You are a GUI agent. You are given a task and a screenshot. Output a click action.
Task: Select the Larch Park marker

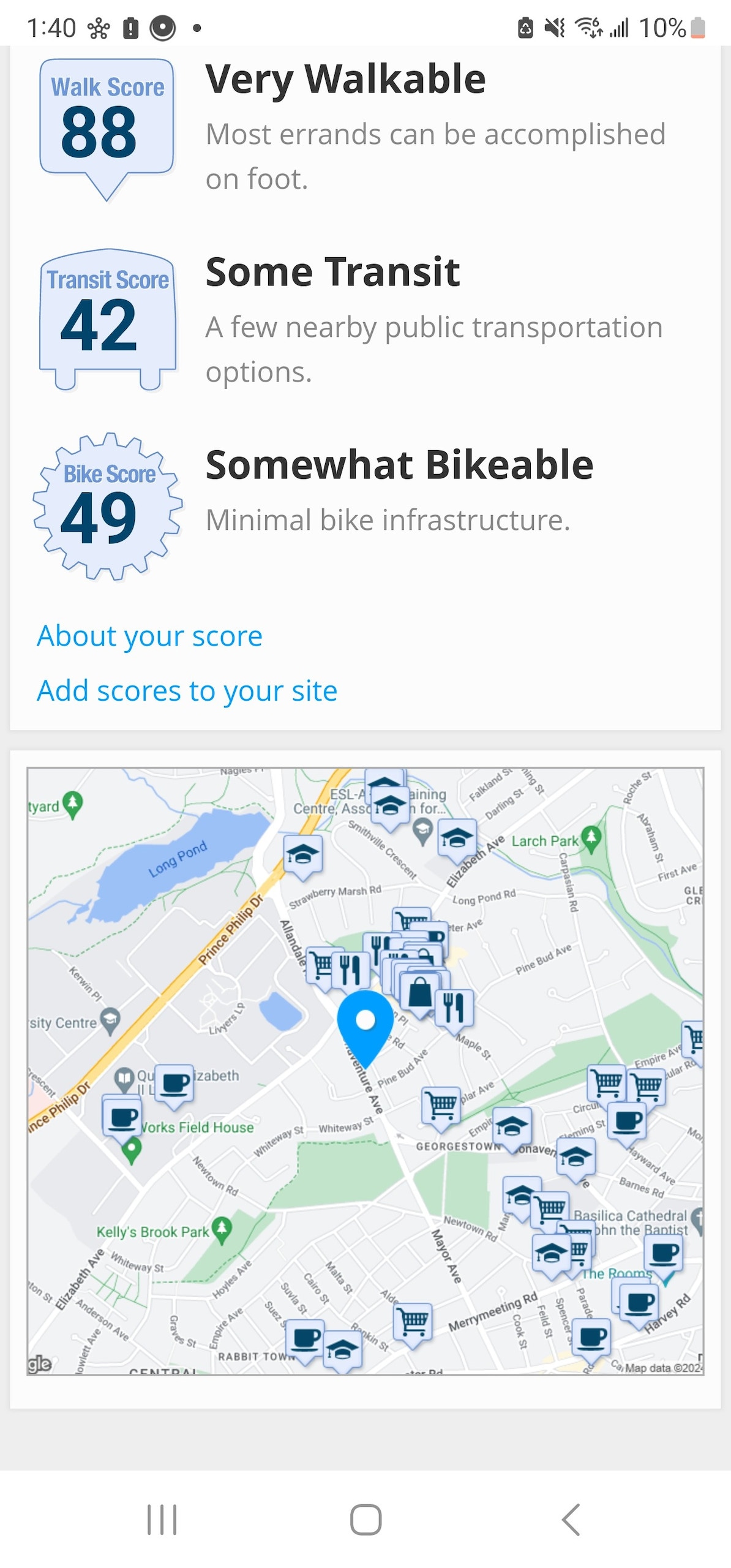coord(591,838)
